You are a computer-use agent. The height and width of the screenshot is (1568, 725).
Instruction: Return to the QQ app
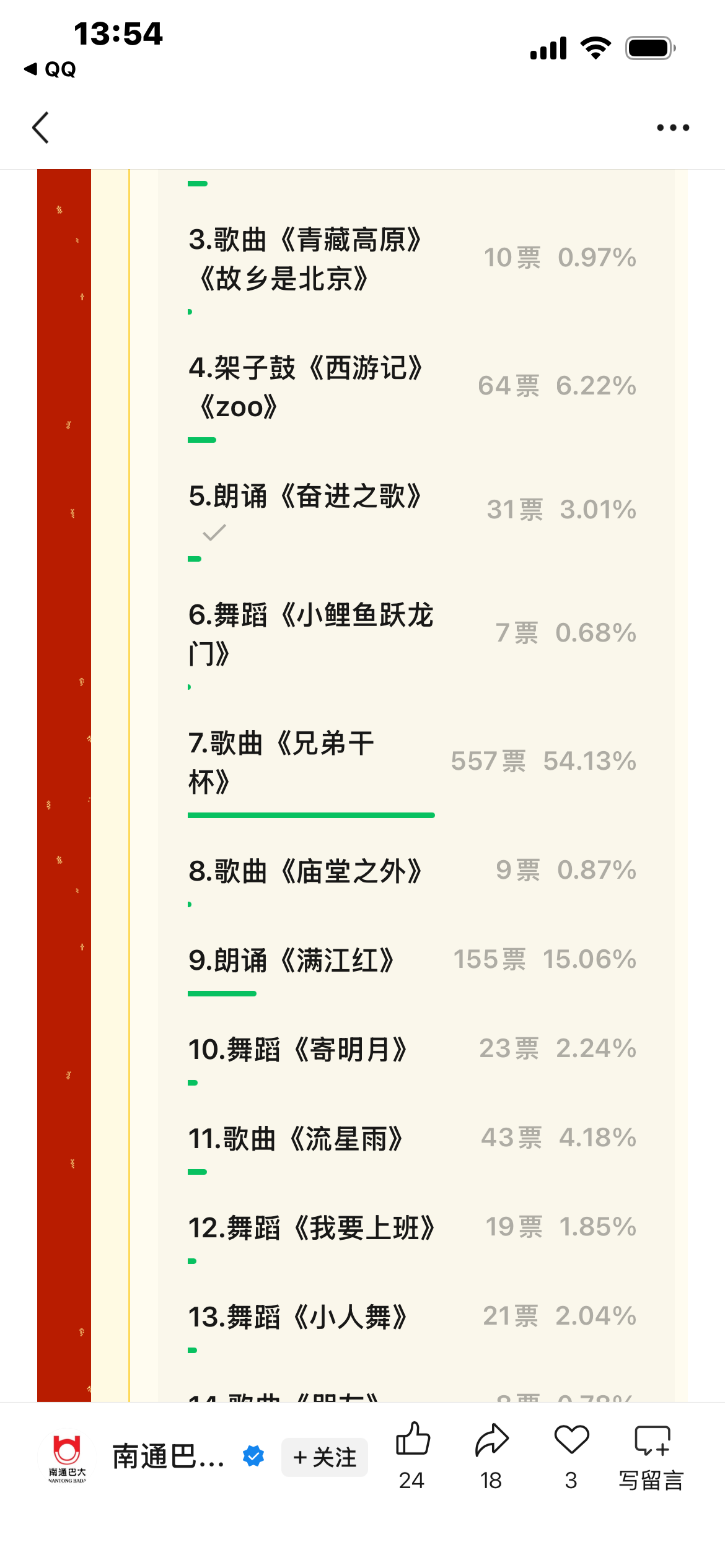(51, 69)
